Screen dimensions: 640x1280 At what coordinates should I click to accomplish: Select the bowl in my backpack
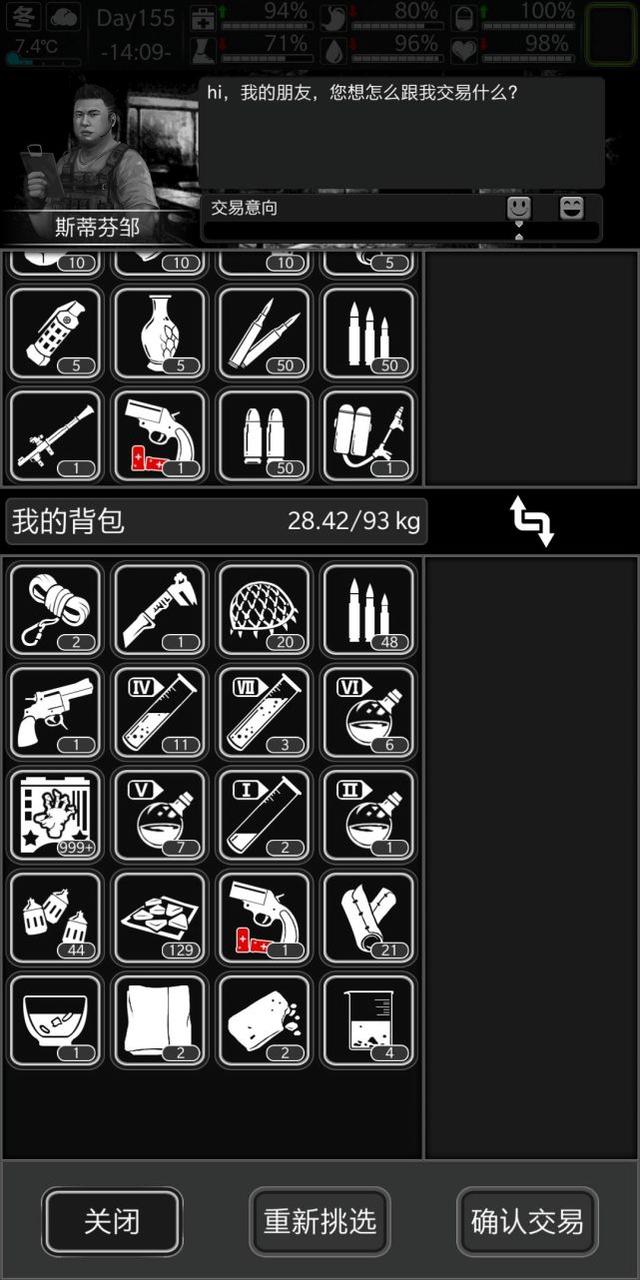click(56, 1021)
